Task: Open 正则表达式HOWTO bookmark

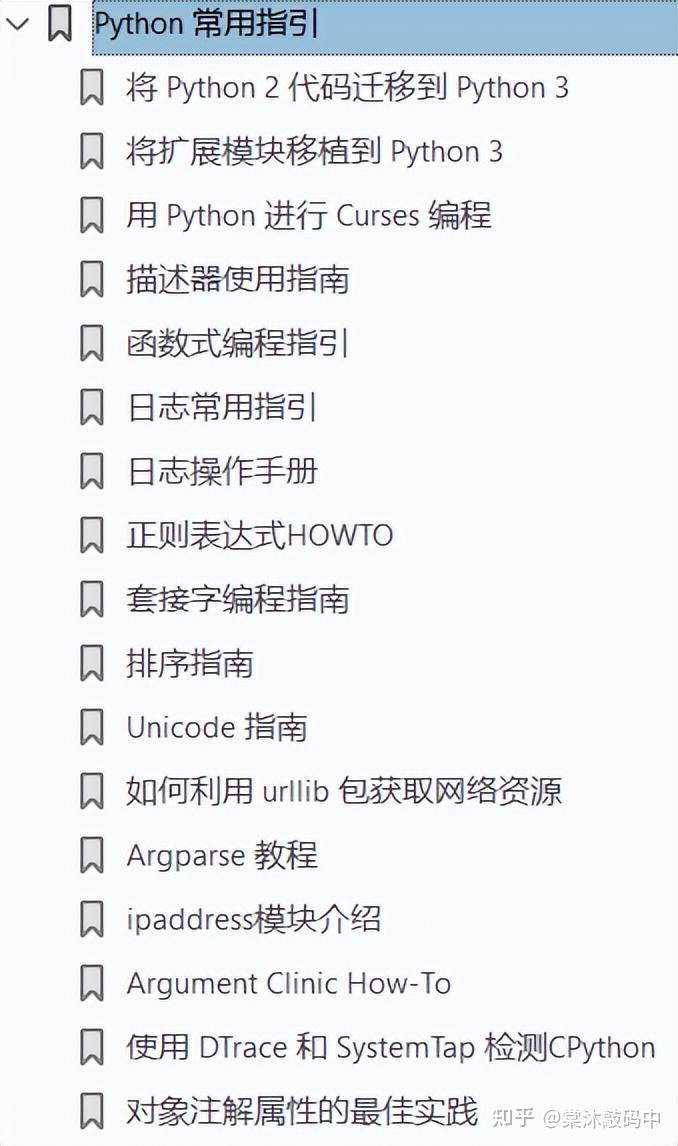Action: (x=259, y=536)
